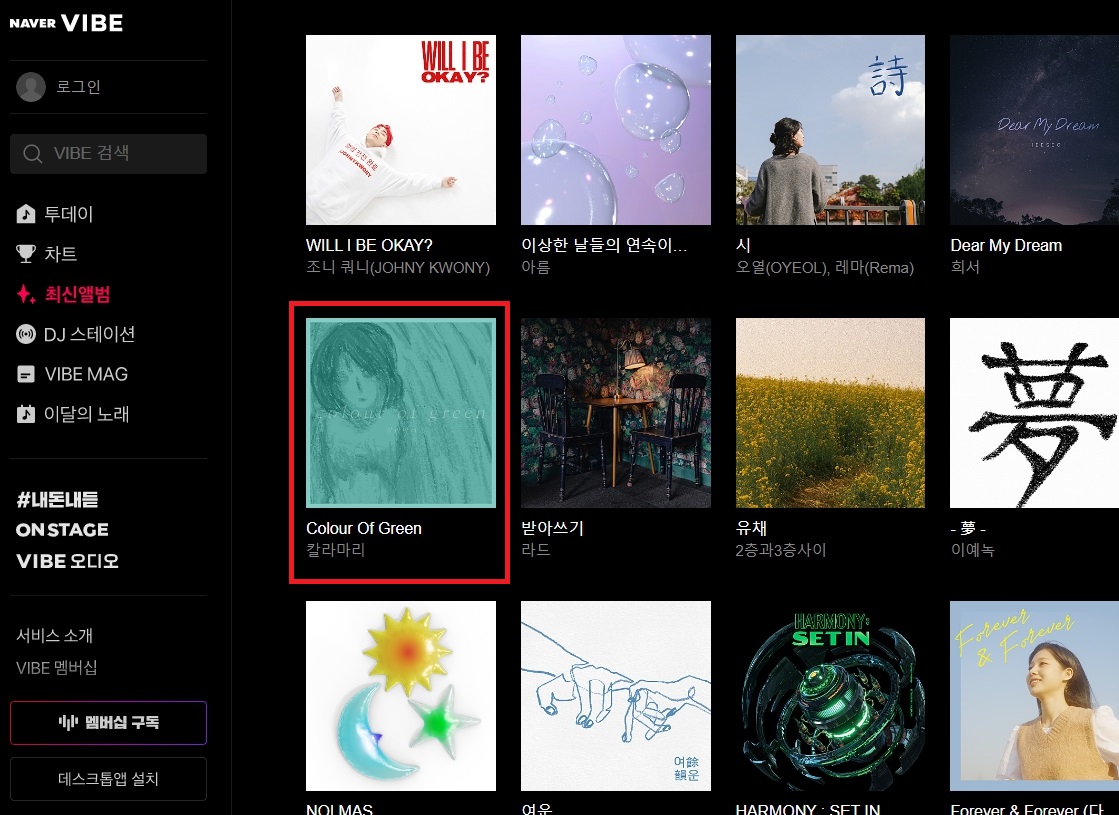
Task: Open the Colour Of Green album
Action: (400, 413)
